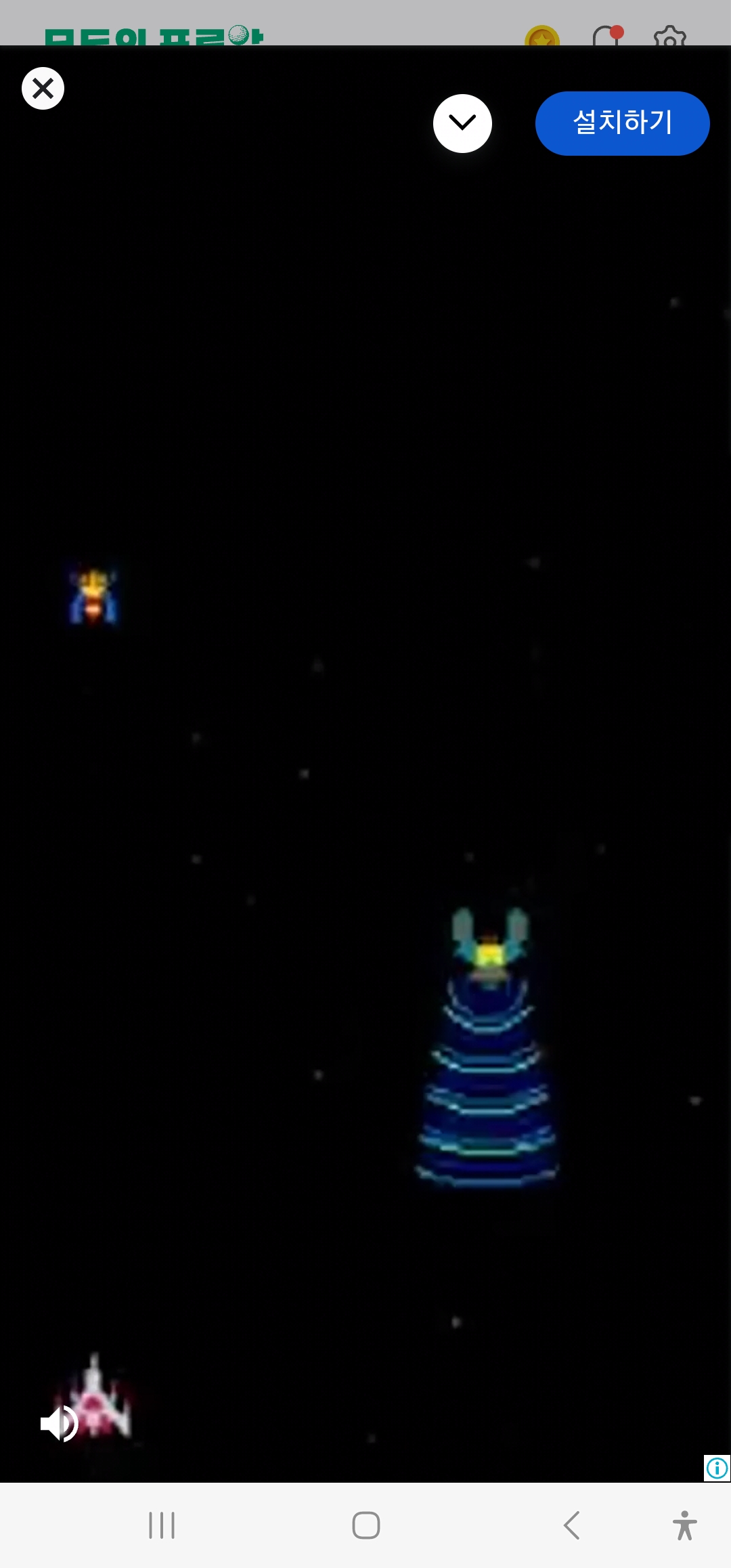Image resolution: width=731 pixels, height=1568 pixels.
Task: Tap the 설치하기 install button
Action: point(622,123)
